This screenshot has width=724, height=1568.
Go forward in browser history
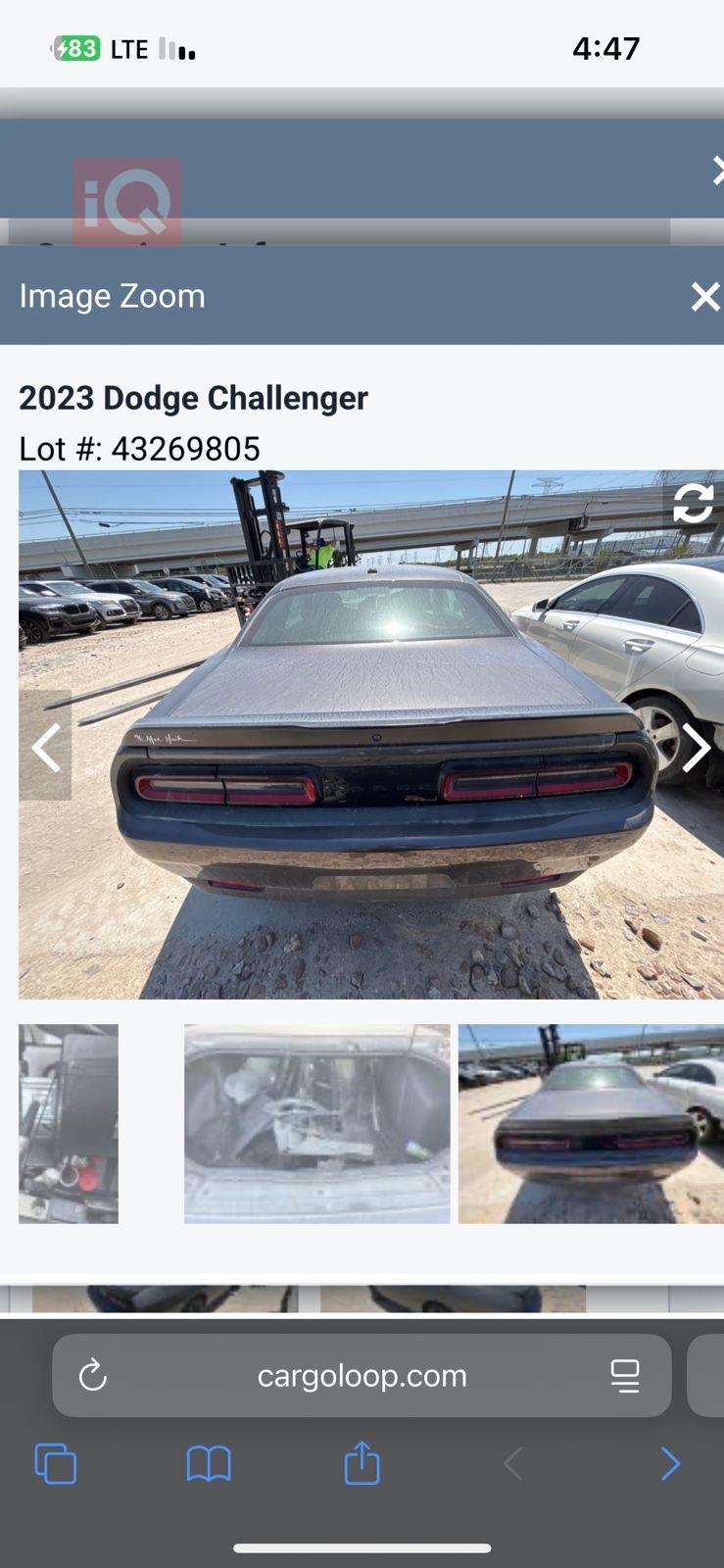(670, 1464)
